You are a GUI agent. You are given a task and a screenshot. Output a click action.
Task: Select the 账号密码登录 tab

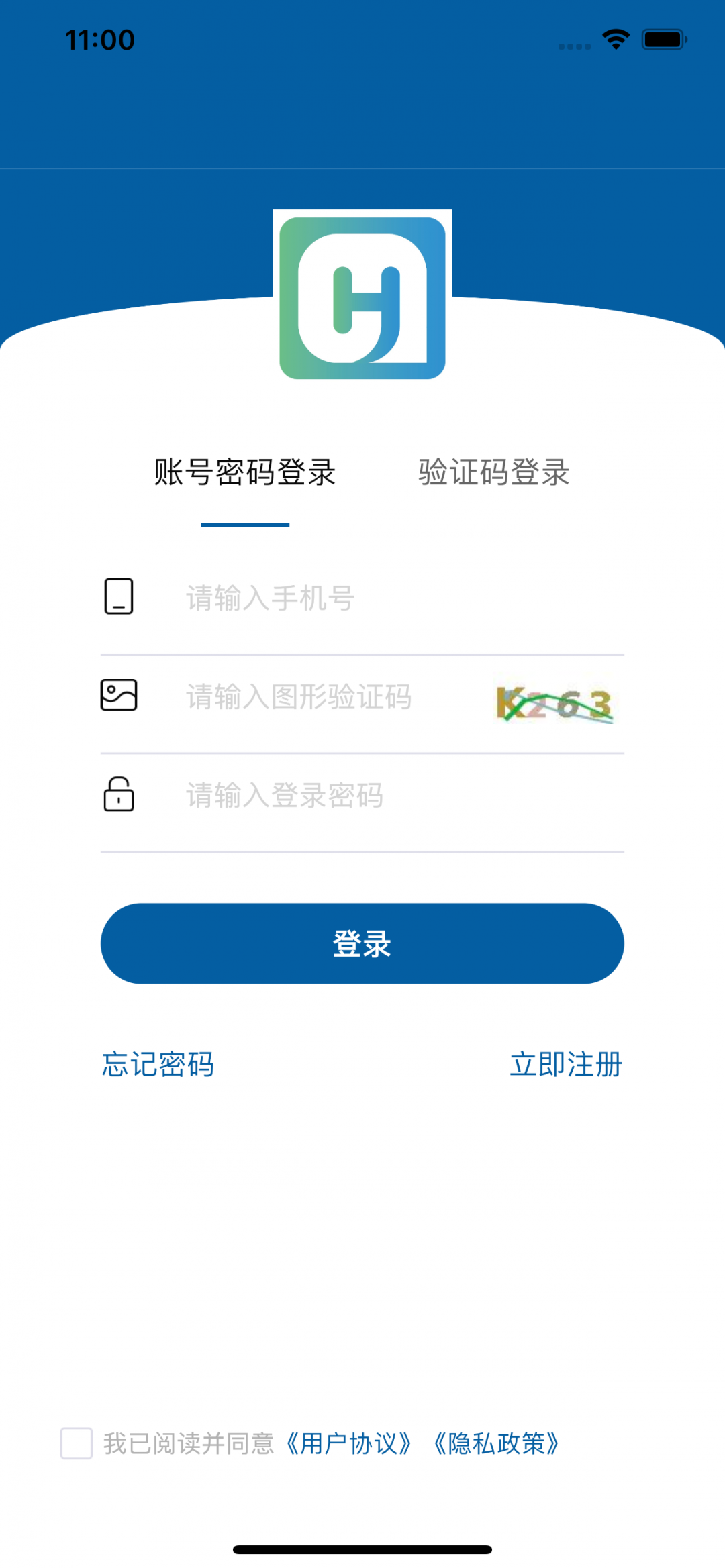245,472
